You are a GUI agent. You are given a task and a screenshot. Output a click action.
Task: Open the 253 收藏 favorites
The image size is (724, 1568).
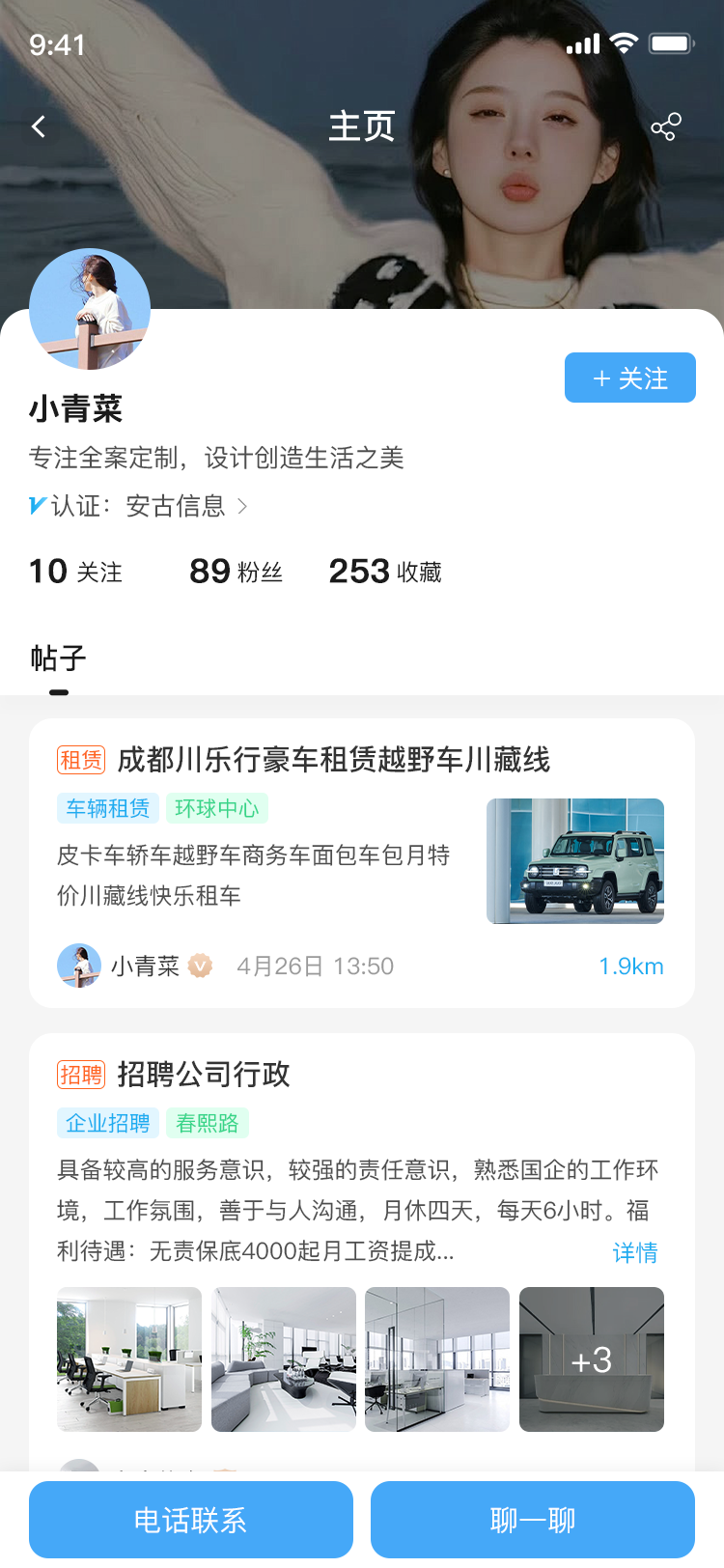[385, 572]
